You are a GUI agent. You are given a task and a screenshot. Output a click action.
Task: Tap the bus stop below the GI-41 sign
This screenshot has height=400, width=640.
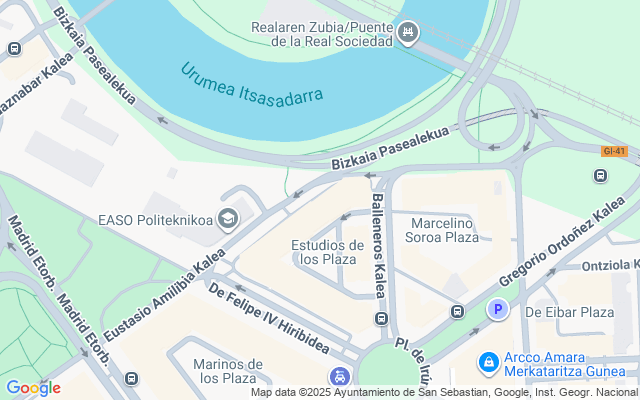click(x=600, y=176)
